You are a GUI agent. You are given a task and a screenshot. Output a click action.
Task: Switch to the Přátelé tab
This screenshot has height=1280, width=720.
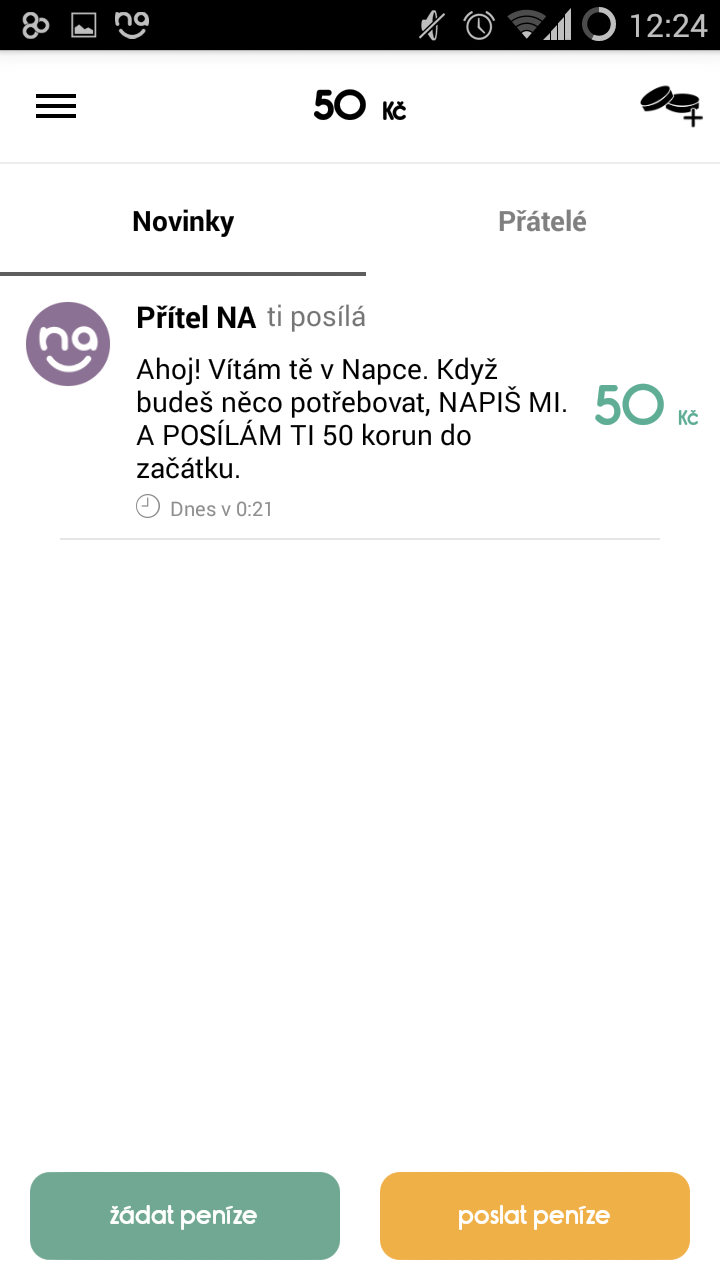[x=542, y=221]
